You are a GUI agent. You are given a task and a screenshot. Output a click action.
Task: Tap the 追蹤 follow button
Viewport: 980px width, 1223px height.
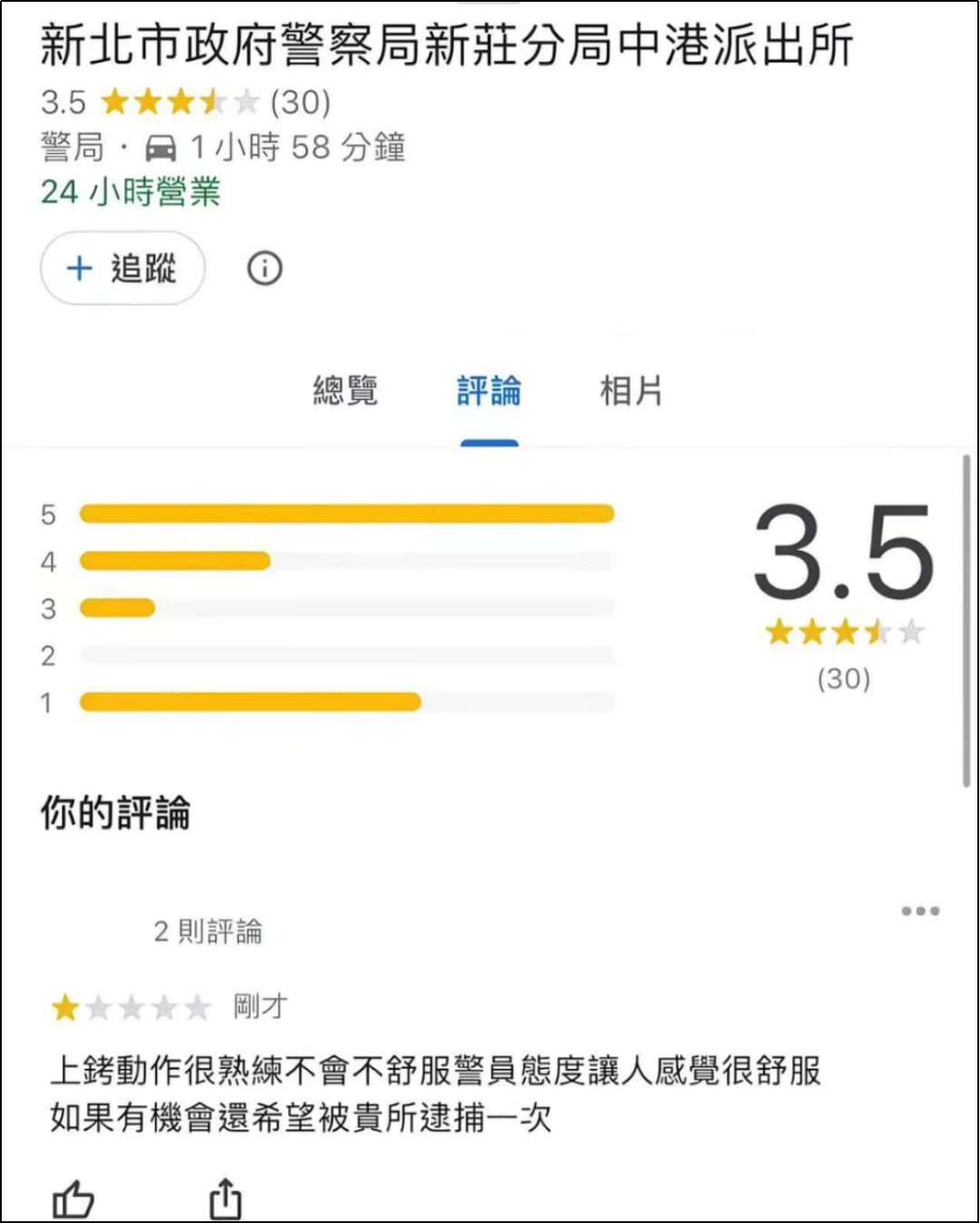(122, 269)
